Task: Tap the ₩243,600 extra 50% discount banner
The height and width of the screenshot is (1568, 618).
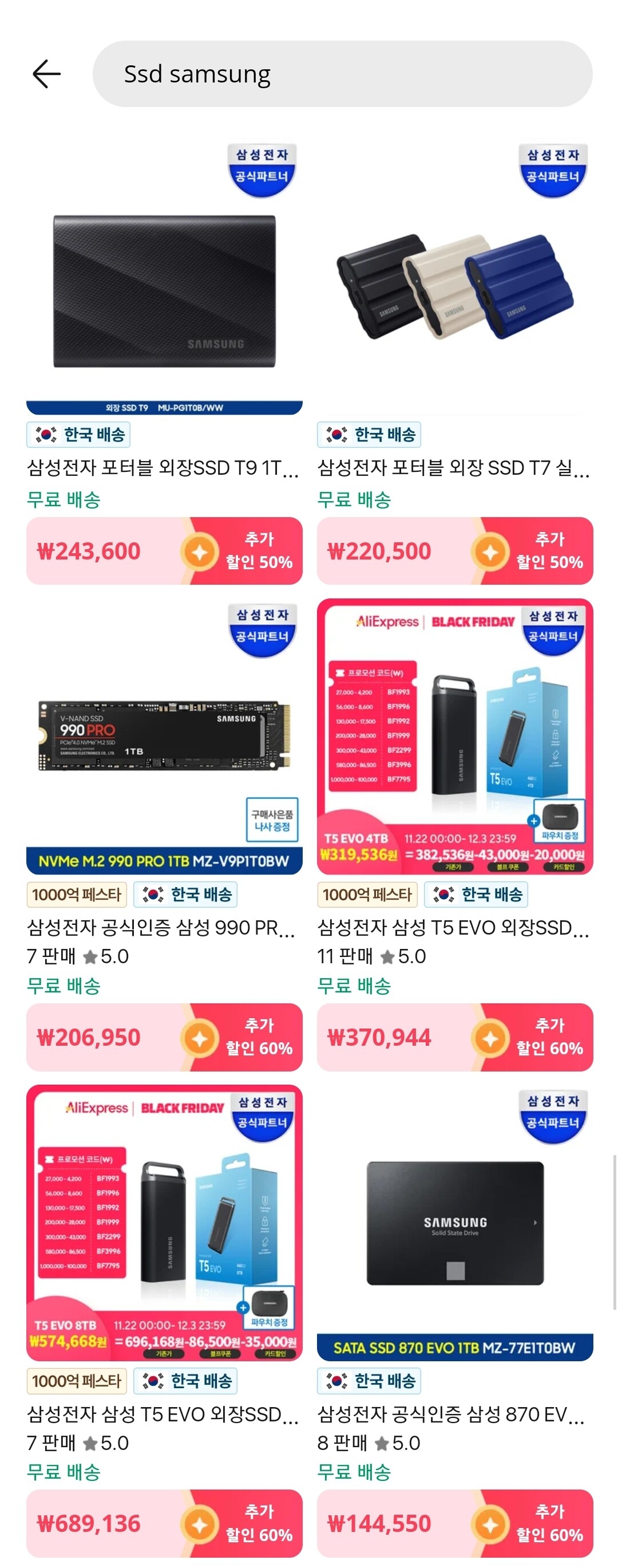Action: click(x=164, y=551)
